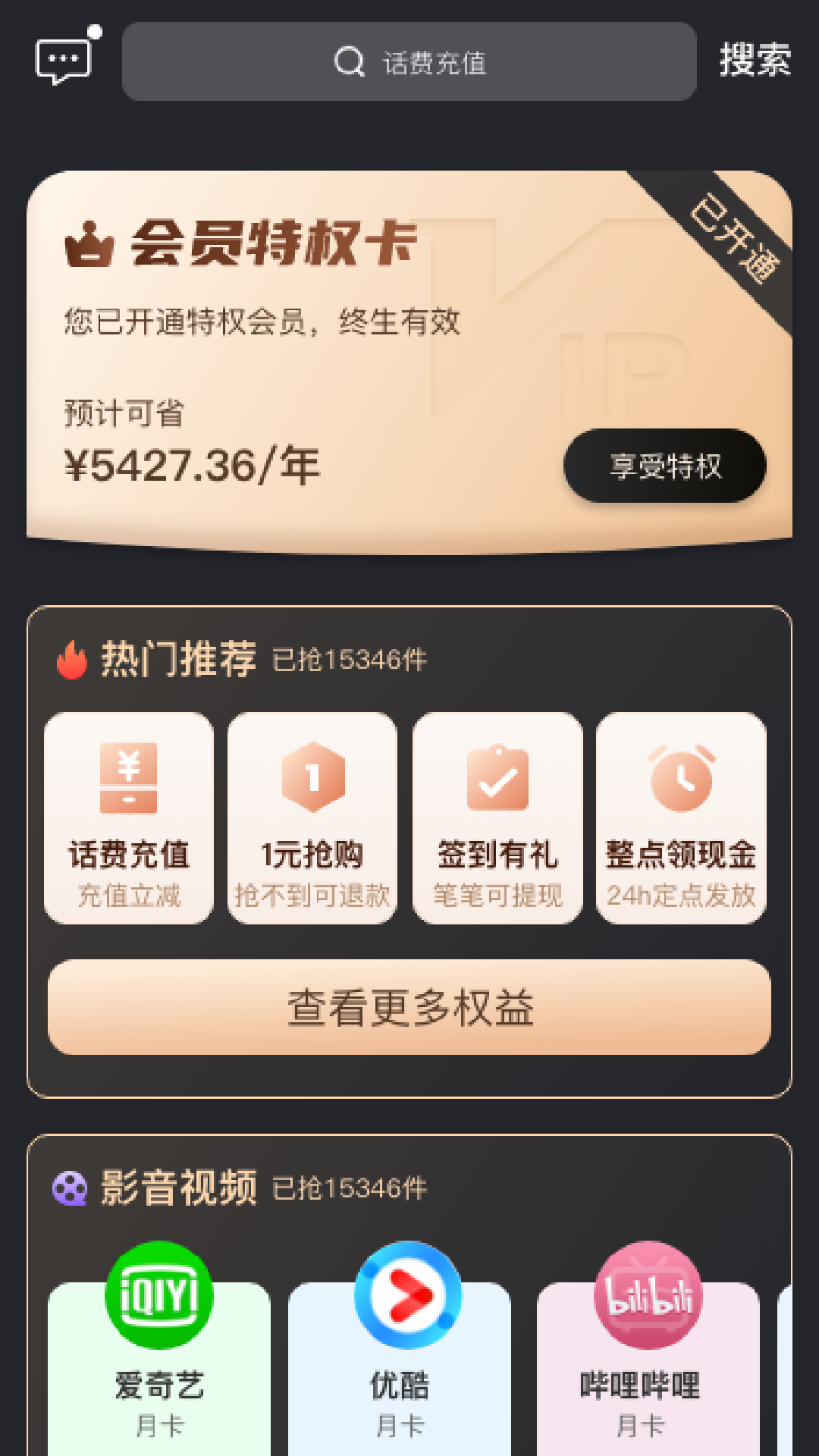Open the 签到有礼 card
Viewport: 819px width, 1456px height.
[497, 817]
